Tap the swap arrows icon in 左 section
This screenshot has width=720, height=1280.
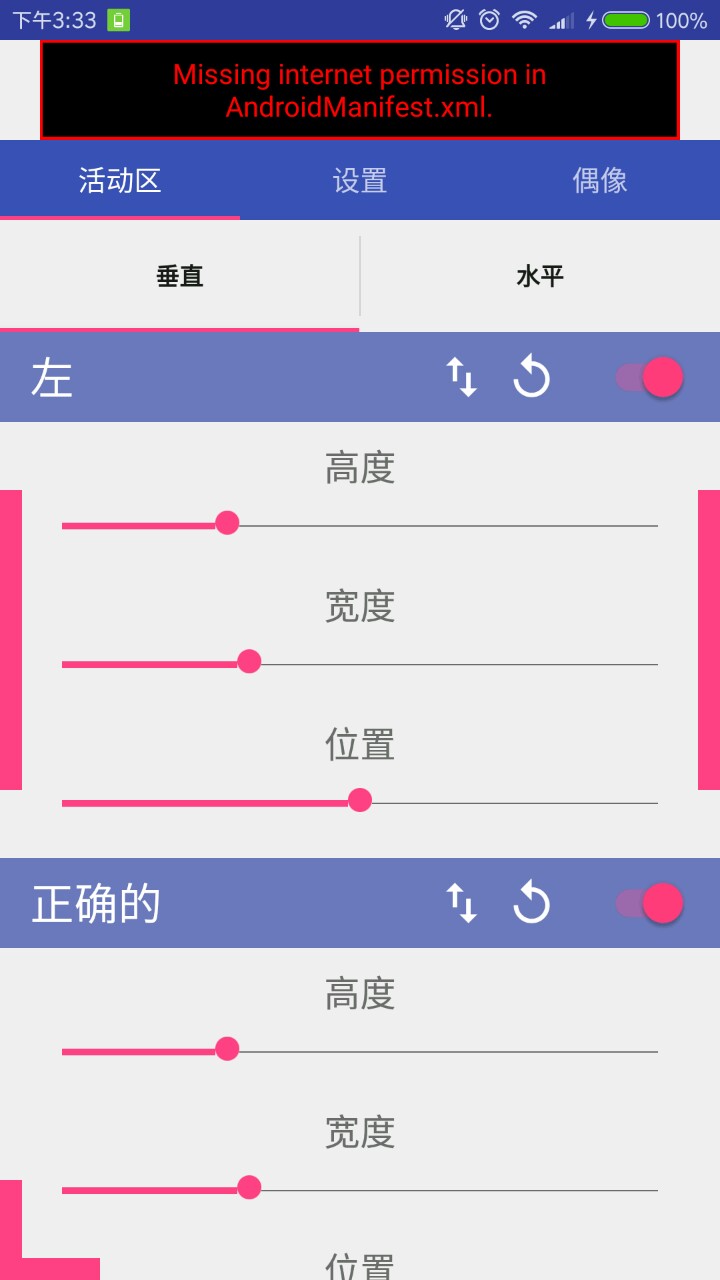pos(461,378)
